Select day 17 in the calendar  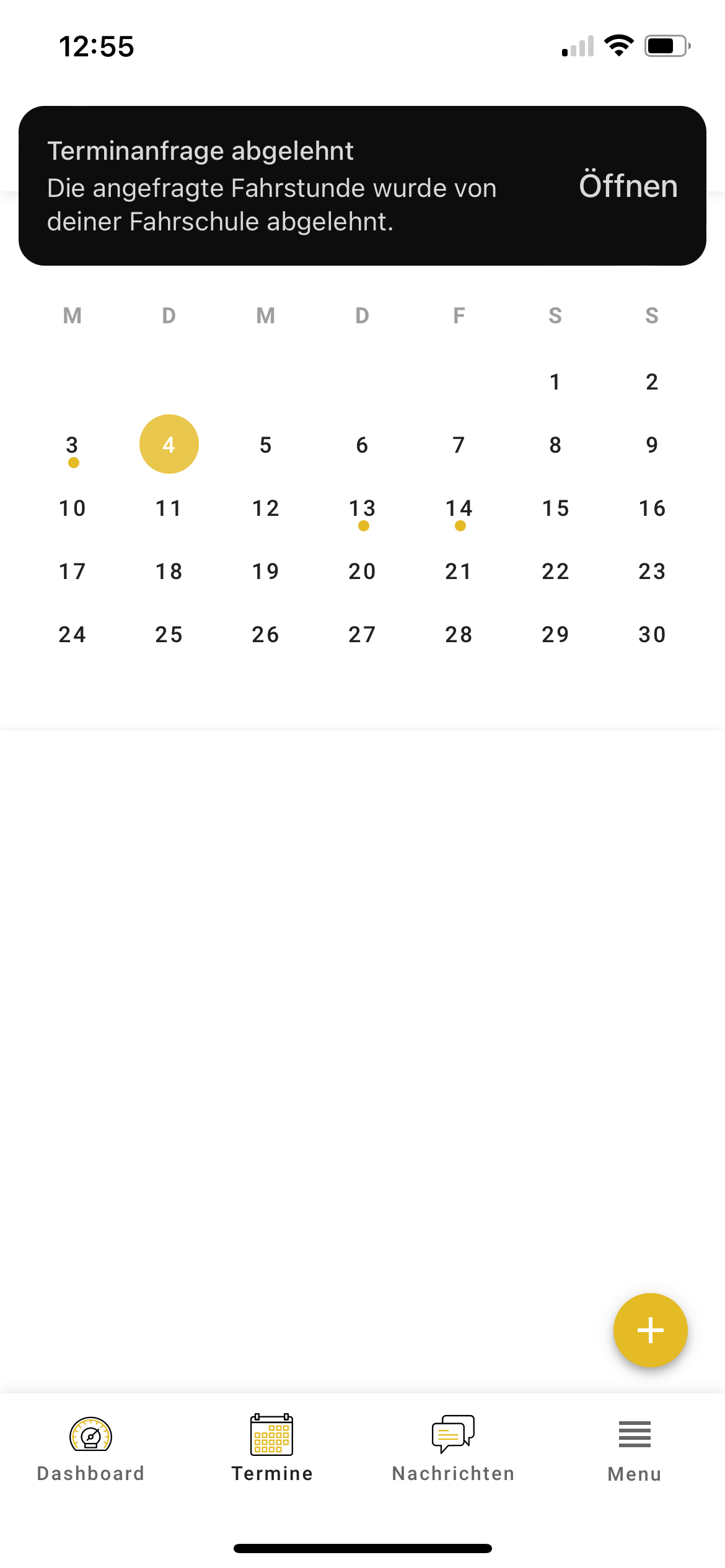click(x=72, y=572)
